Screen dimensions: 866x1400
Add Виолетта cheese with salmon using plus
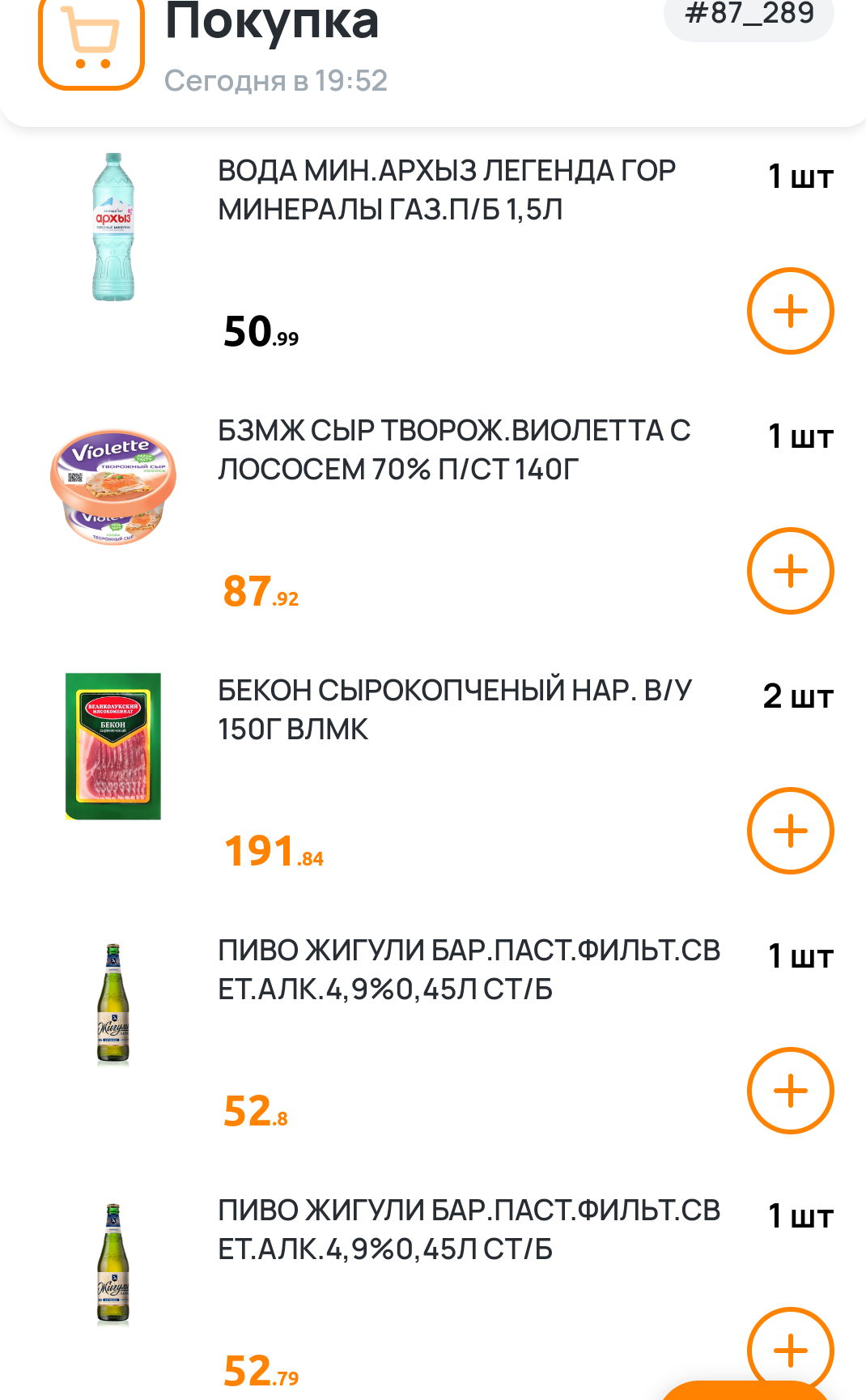[x=790, y=571]
